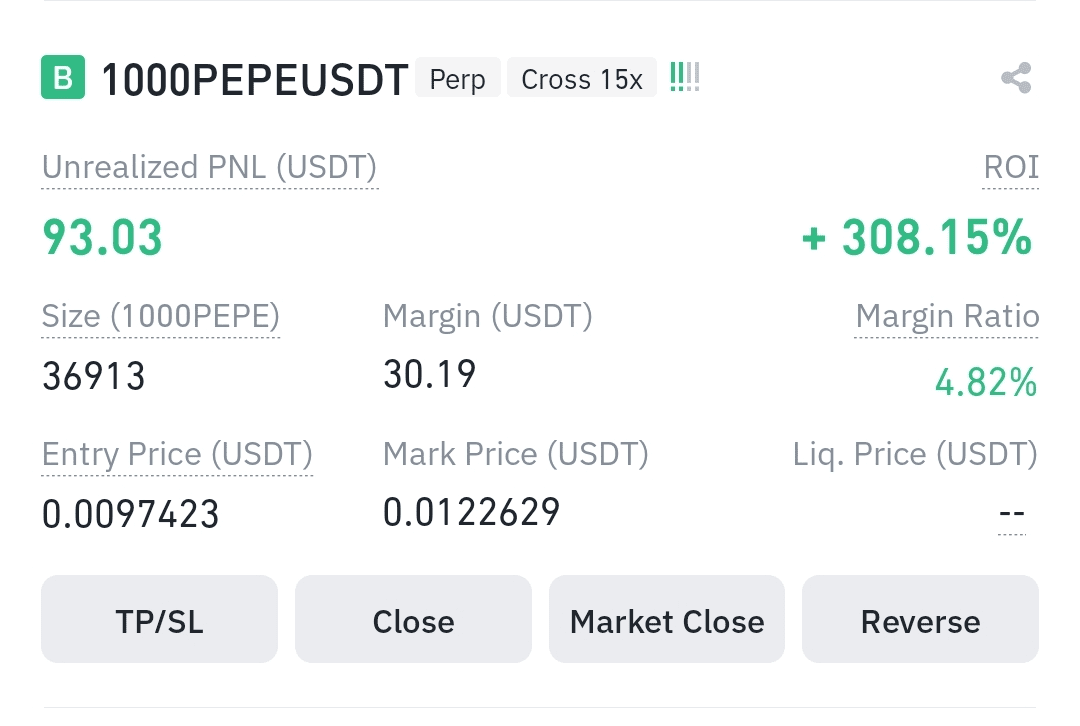
Task: Share the 1000PEPEUSDT position
Action: click(1015, 78)
